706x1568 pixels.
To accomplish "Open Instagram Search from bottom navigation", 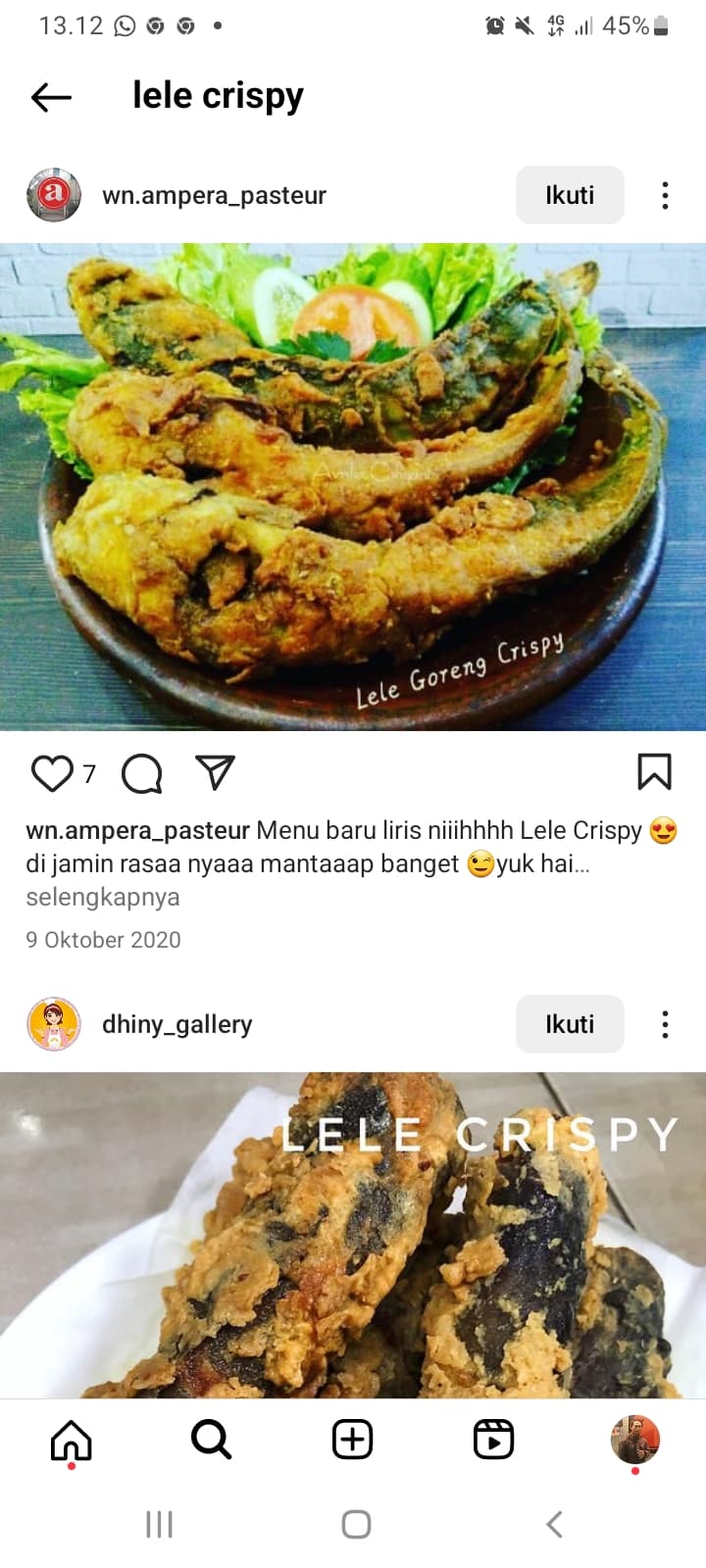I will coord(211,1439).
